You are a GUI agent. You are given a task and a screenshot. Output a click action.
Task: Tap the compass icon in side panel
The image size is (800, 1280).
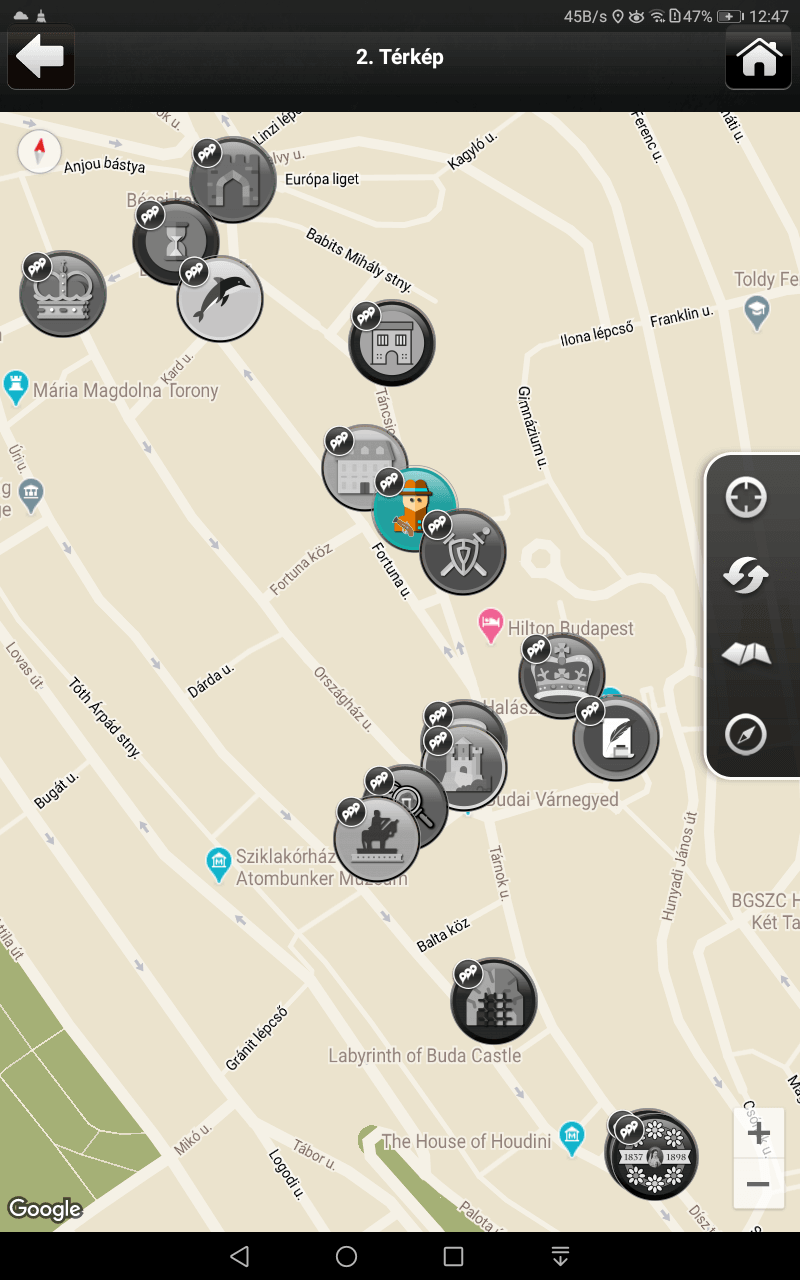click(x=746, y=735)
